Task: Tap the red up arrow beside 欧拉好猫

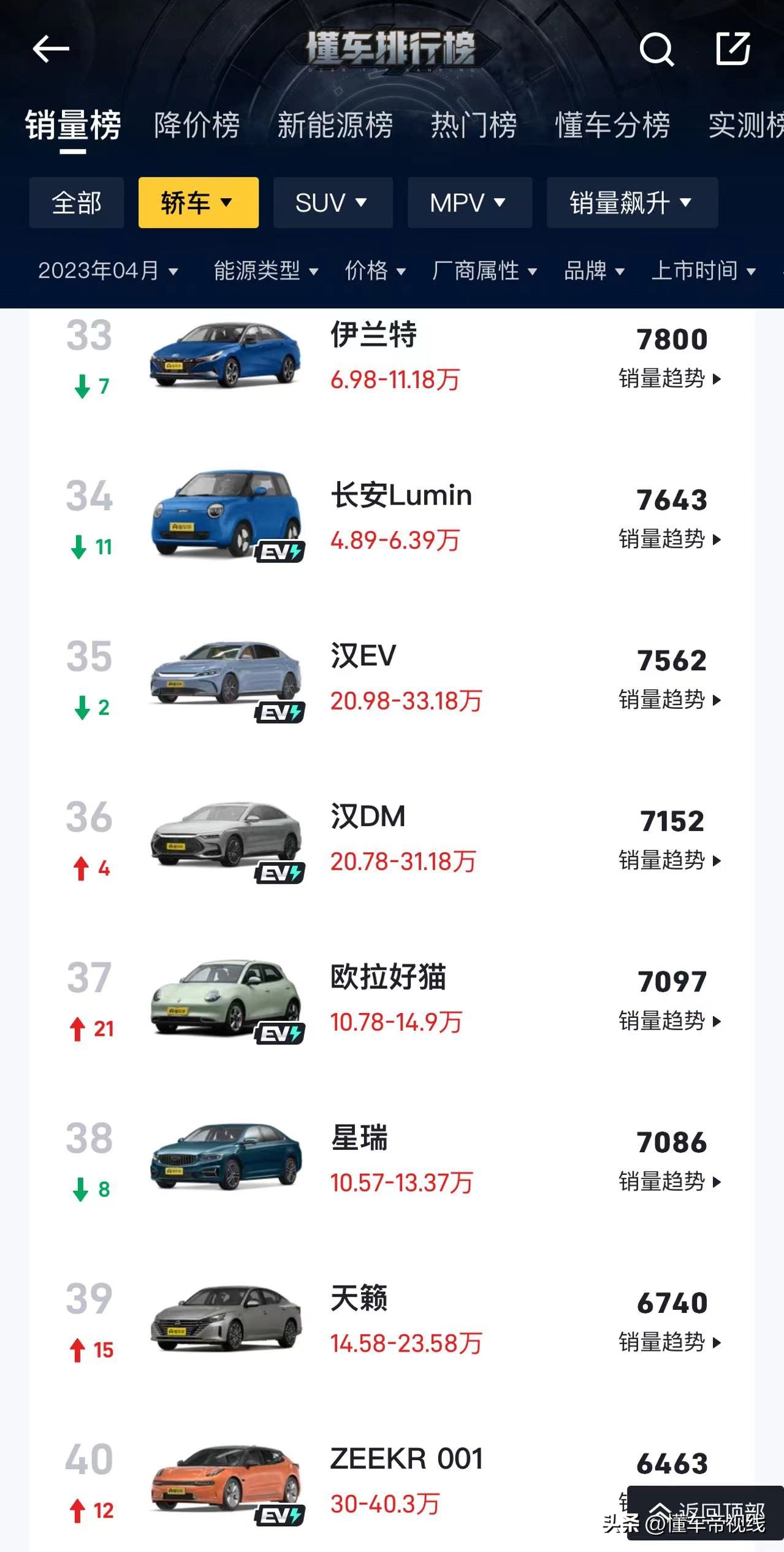Action: 78,1027
